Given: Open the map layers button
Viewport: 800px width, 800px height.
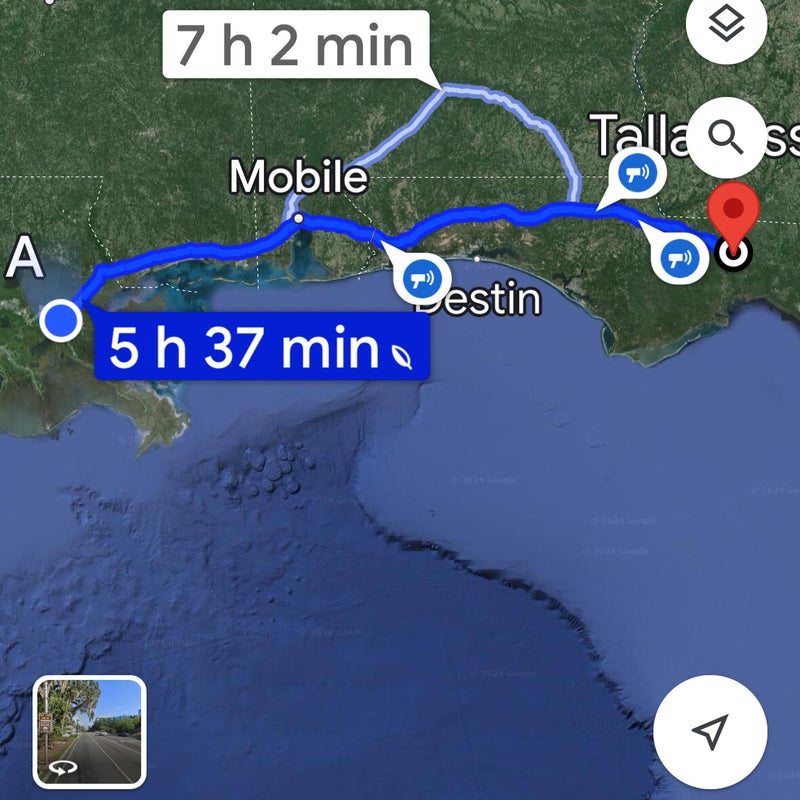Looking at the screenshot, I should 726,24.
